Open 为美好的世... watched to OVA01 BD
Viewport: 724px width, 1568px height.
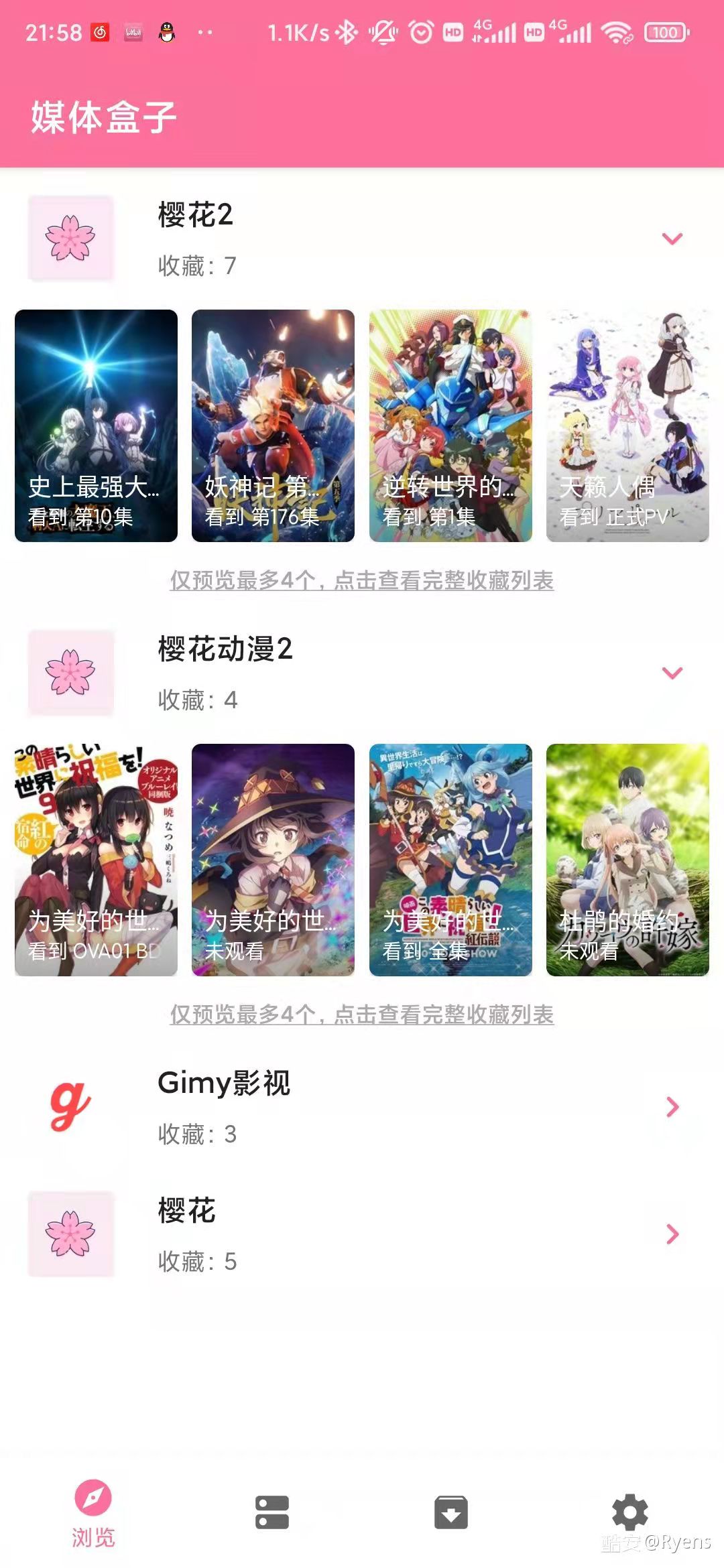coord(96,860)
